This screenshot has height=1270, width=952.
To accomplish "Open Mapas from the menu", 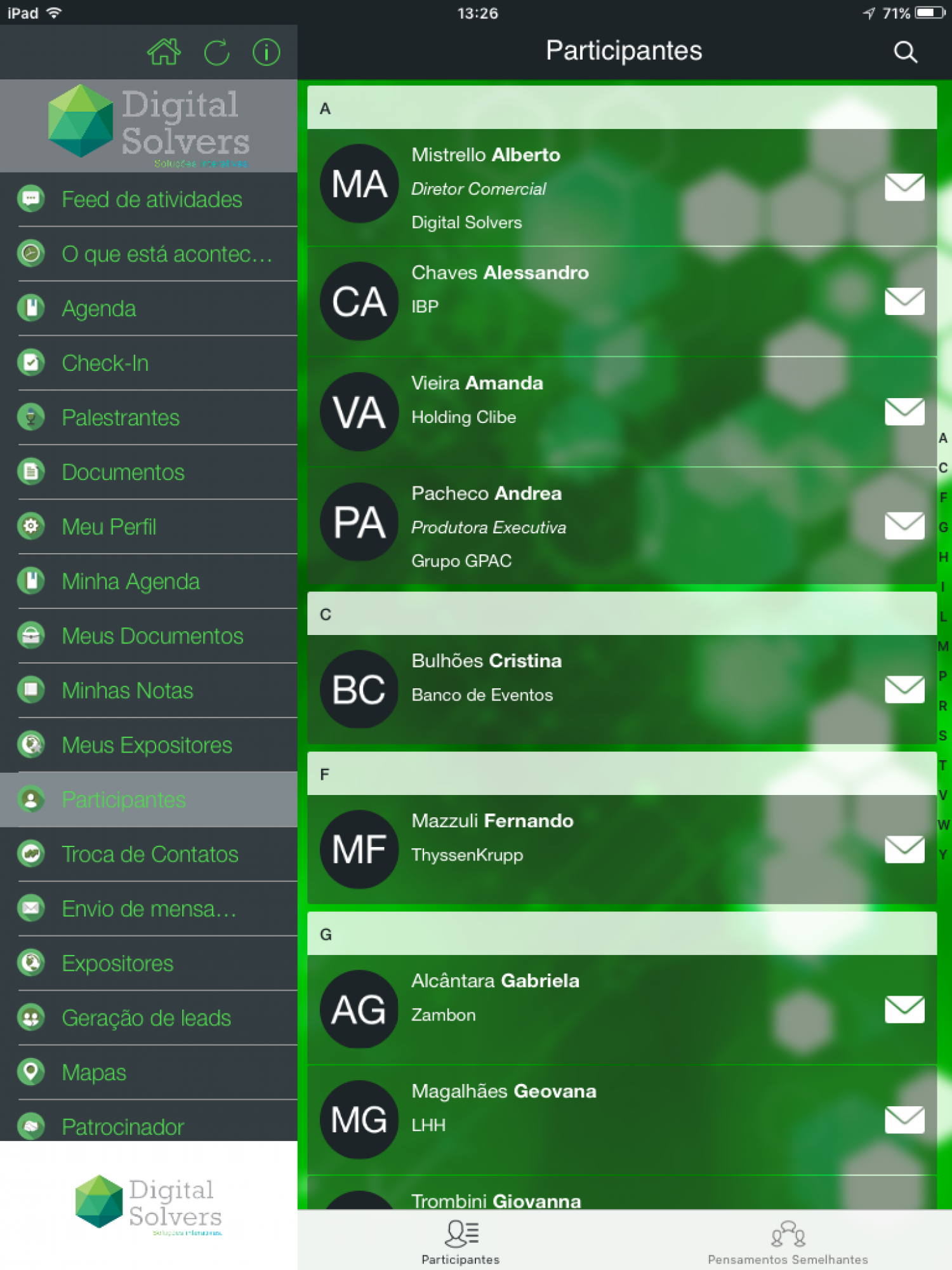I will (x=94, y=1073).
